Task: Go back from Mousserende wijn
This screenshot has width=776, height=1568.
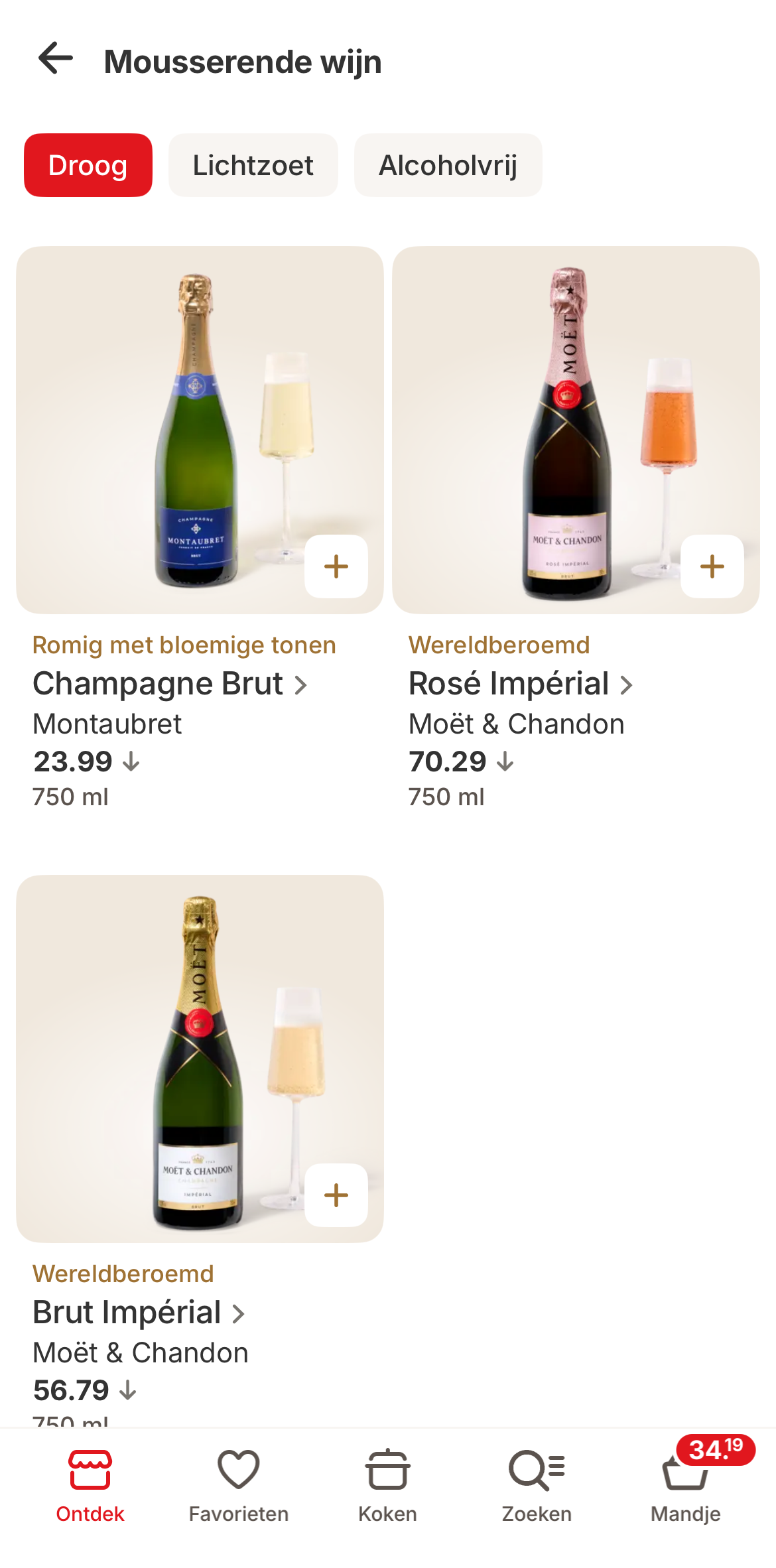Action: [56, 59]
